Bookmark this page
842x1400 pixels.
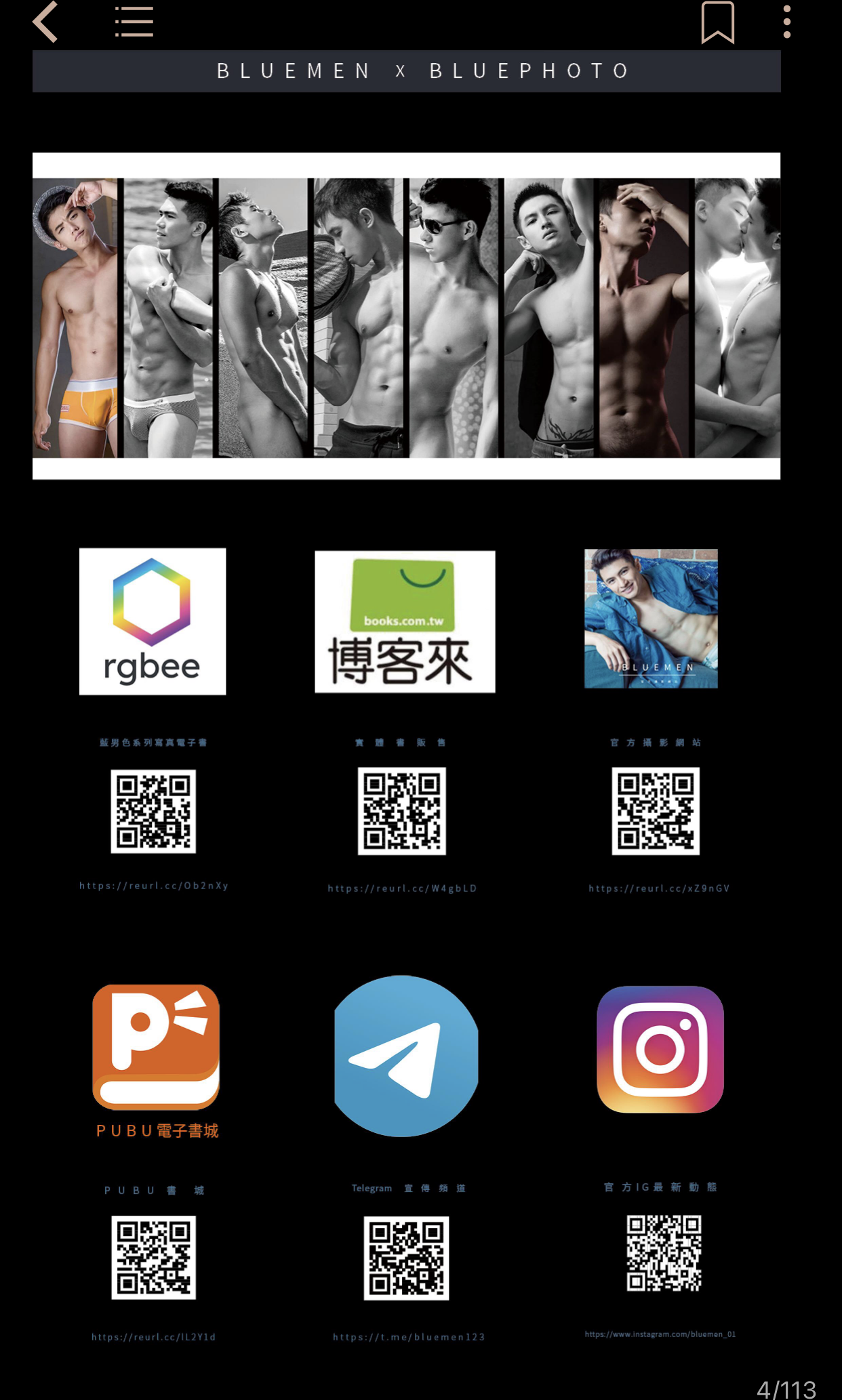pyautogui.click(x=717, y=22)
